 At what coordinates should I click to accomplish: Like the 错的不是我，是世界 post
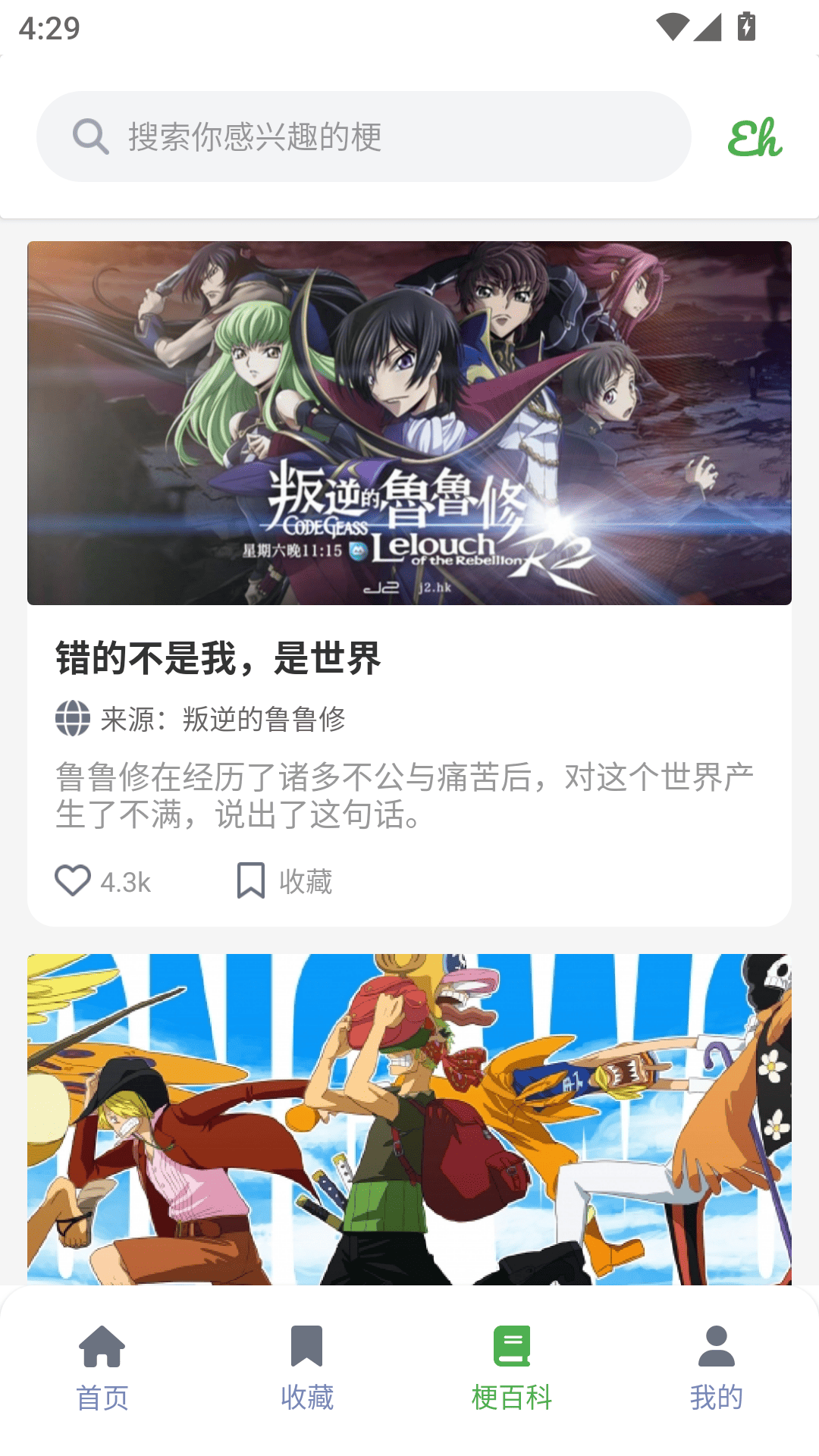click(74, 881)
